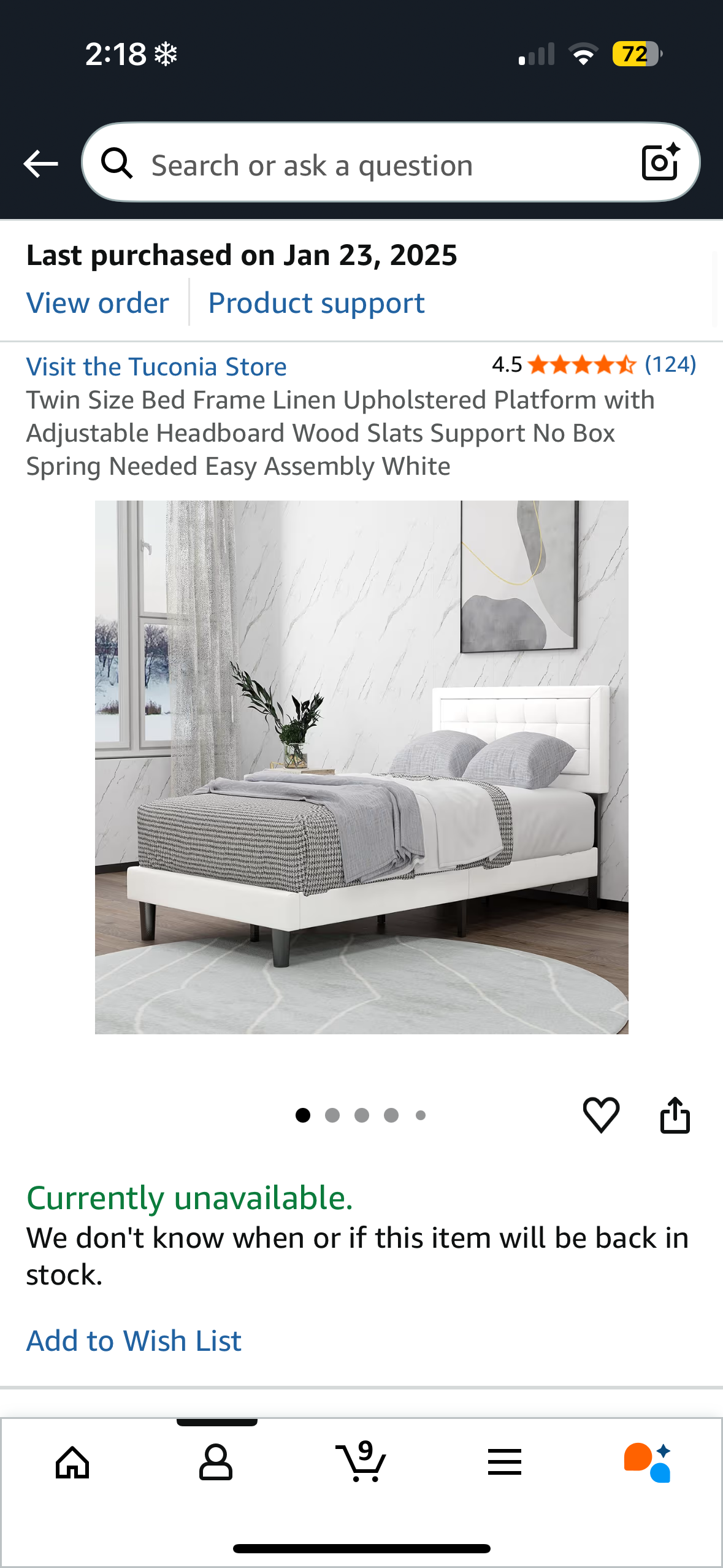The height and width of the screenshot is (1568, 723).
Task: Tap the search or ask a question field
Action: 368,164
